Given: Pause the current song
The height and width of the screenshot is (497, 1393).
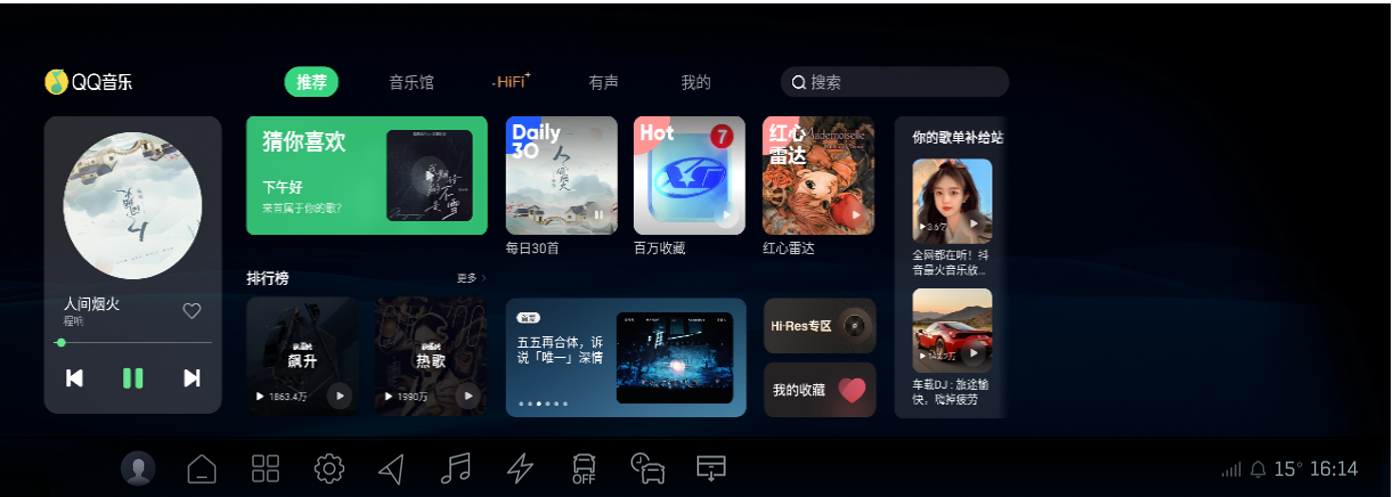Looking at the screenshot, I should [x=133, y=378].
